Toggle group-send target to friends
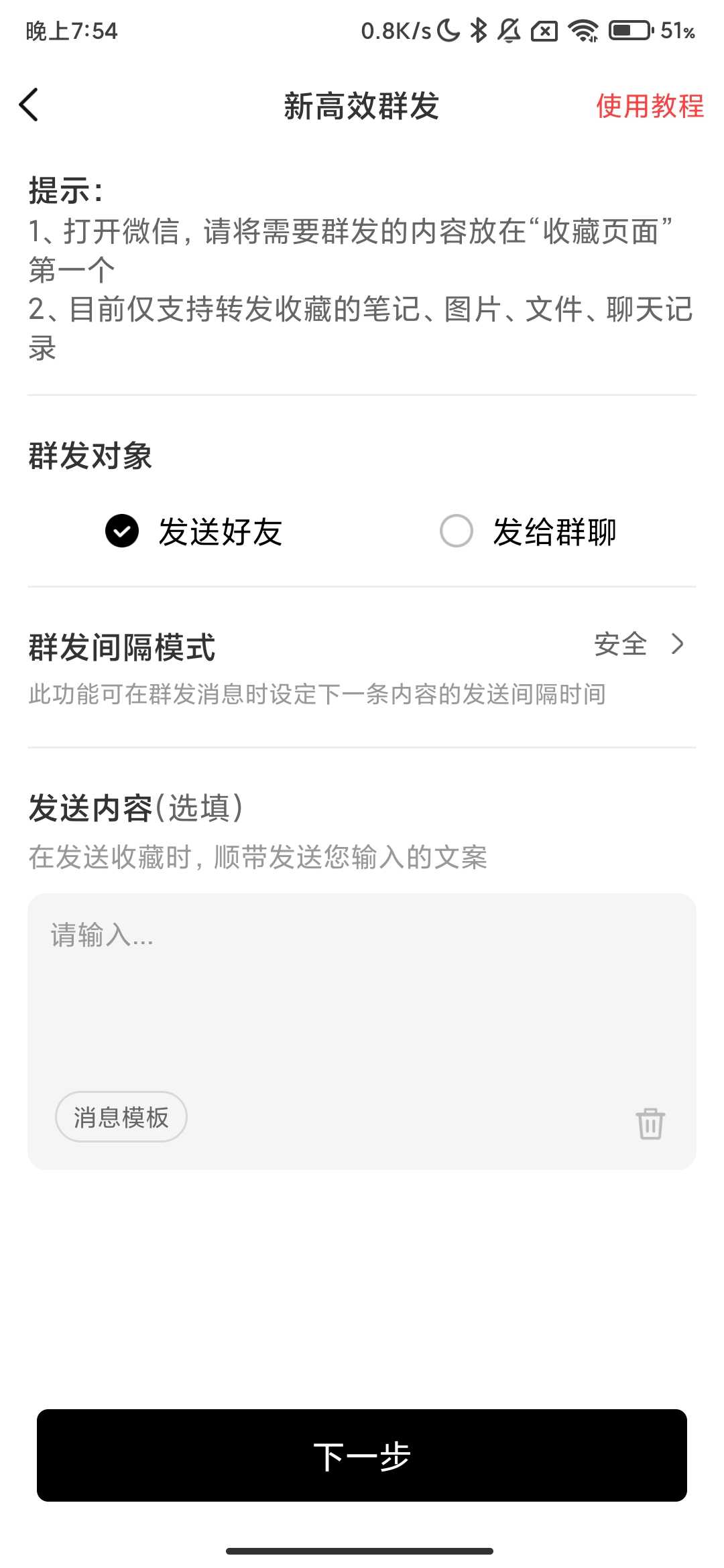This screenshot has width=724, height=1568. pyautogui.click(x=121, y=533)
